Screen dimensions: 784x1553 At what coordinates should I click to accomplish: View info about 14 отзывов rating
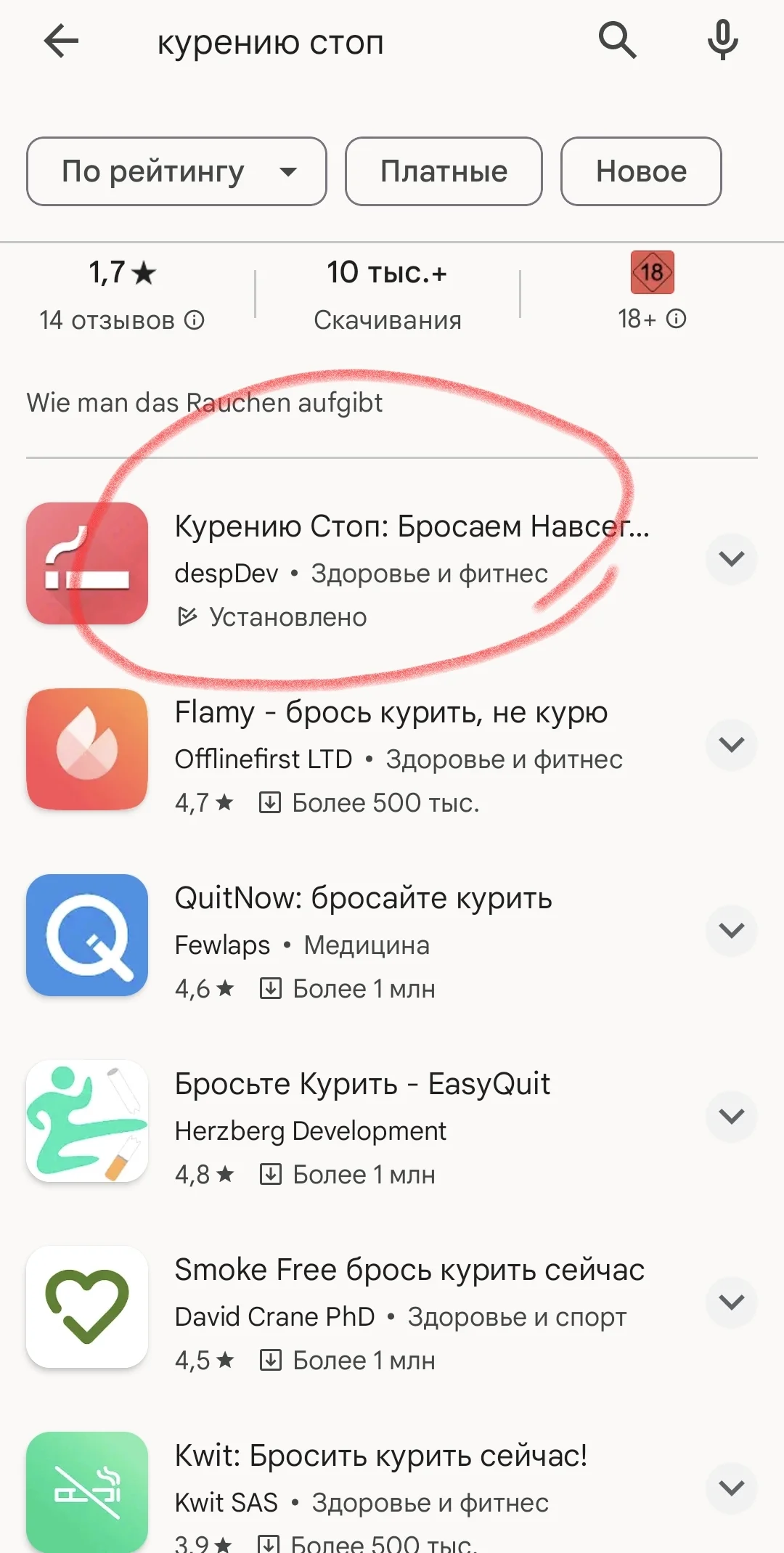coord(195,319)
